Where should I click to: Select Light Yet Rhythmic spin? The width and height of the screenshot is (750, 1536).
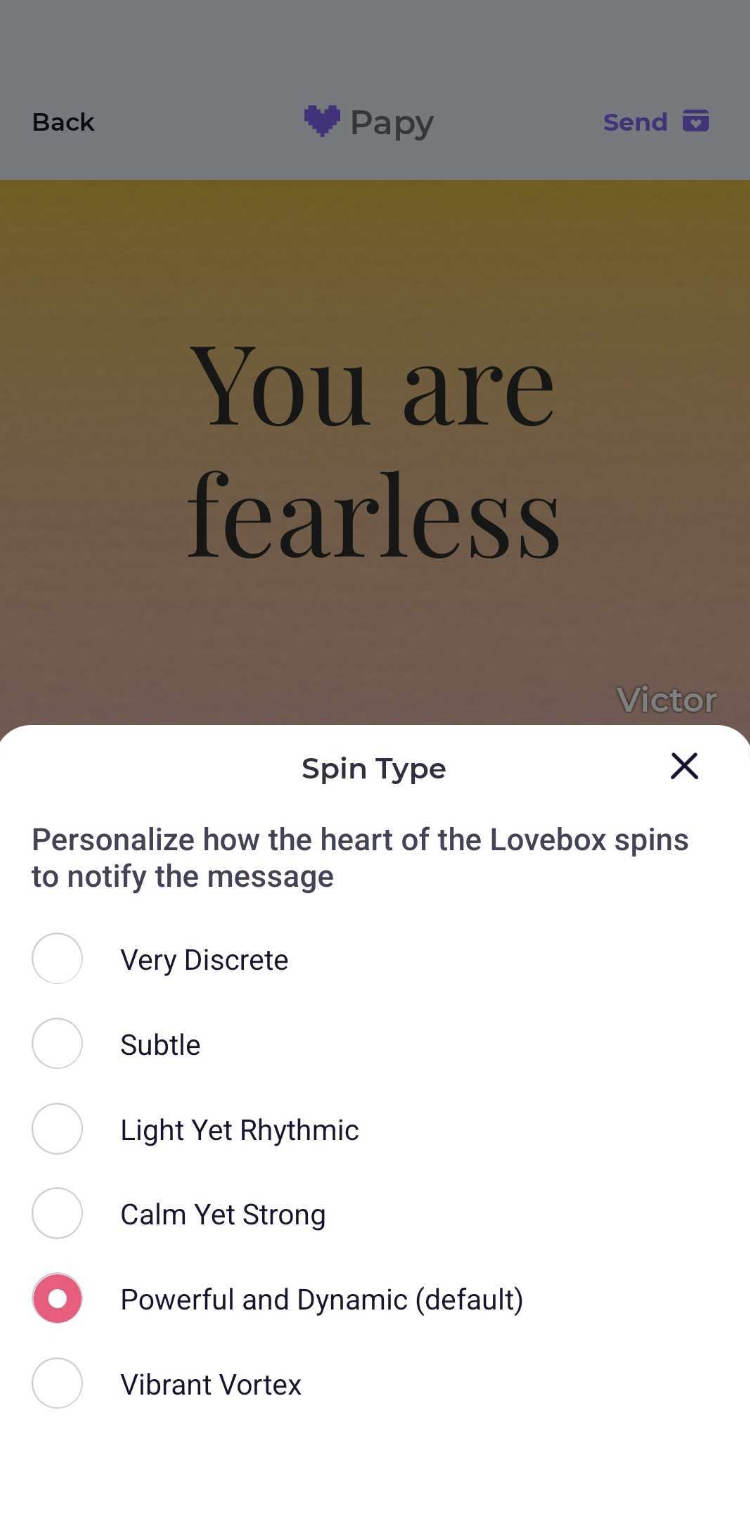pyautogui.click(x=57, y=1129)
